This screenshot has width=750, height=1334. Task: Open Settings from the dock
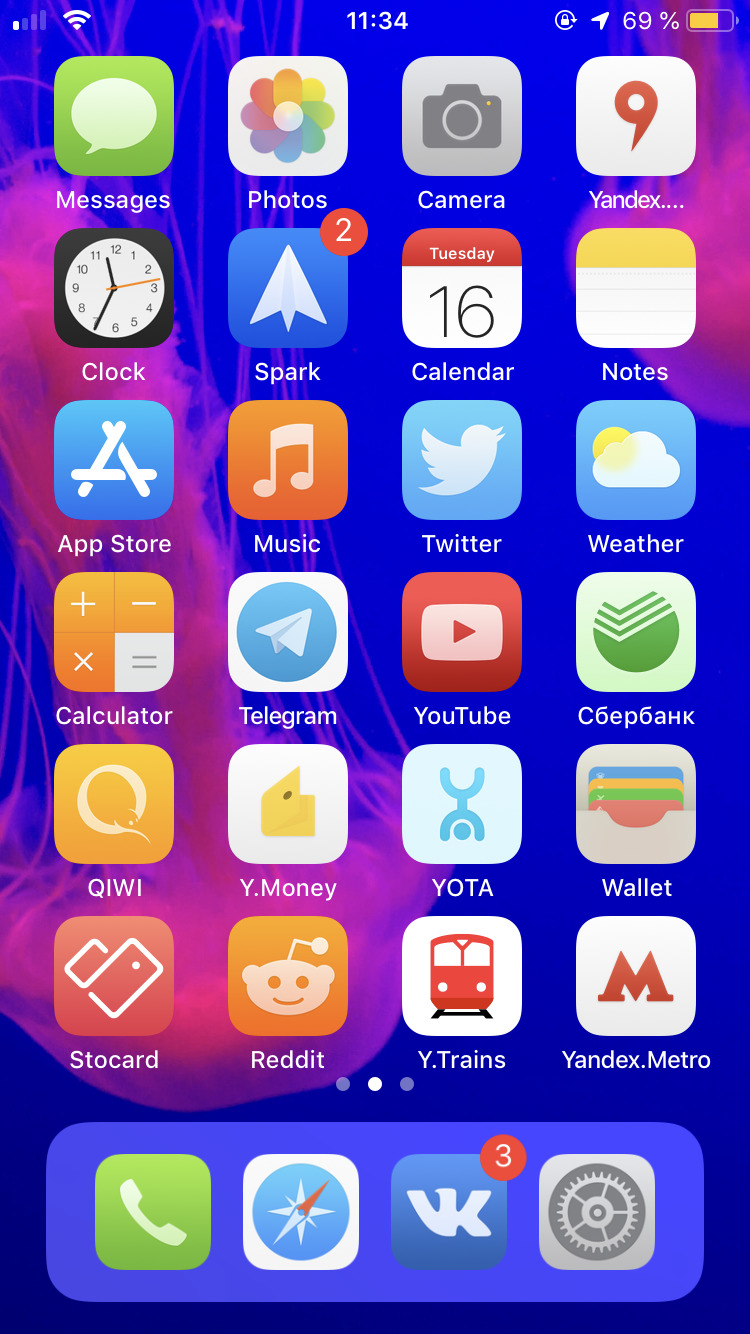(597, 1212)
